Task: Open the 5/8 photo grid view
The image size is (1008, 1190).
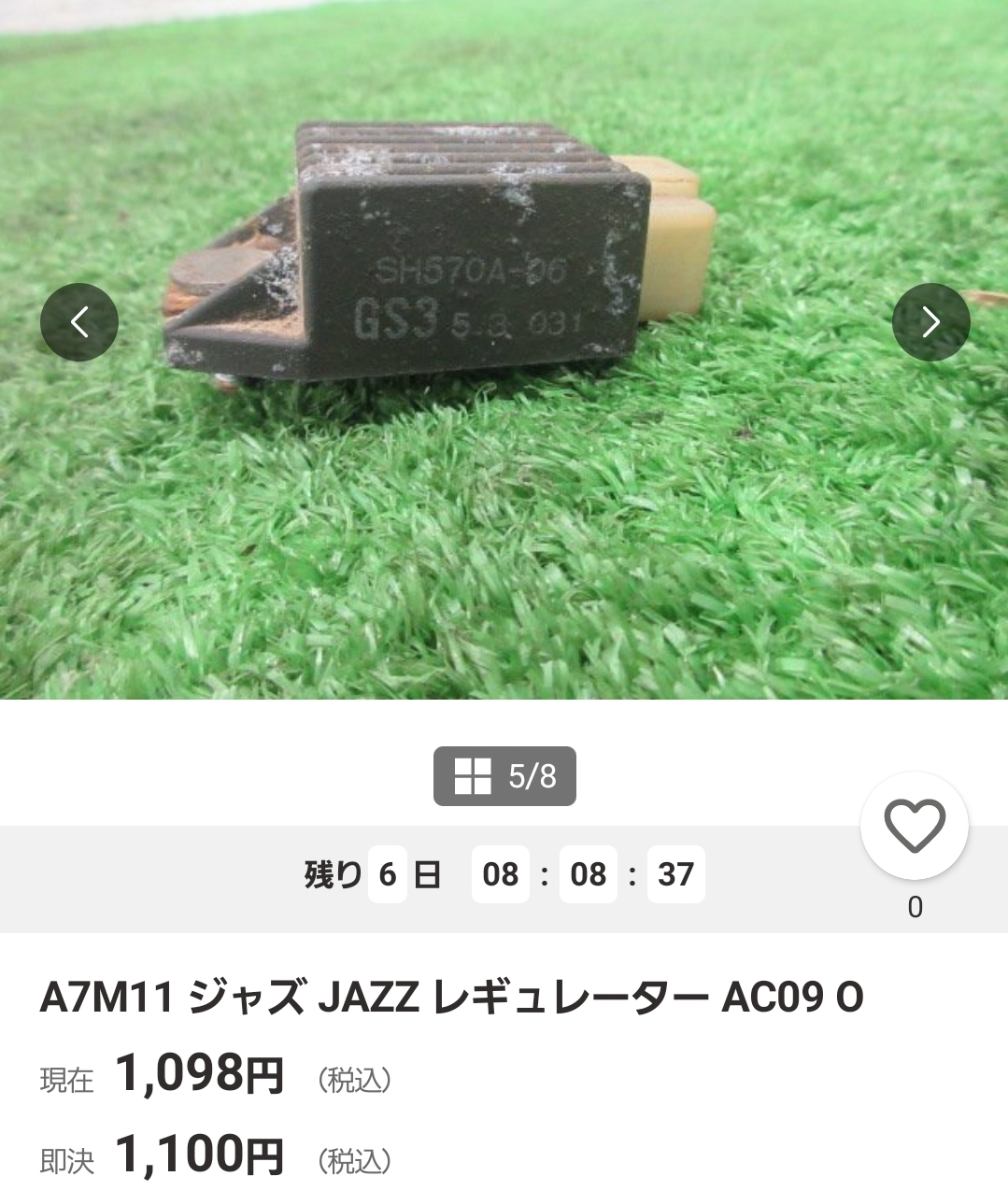Action: tap(504, 776)
